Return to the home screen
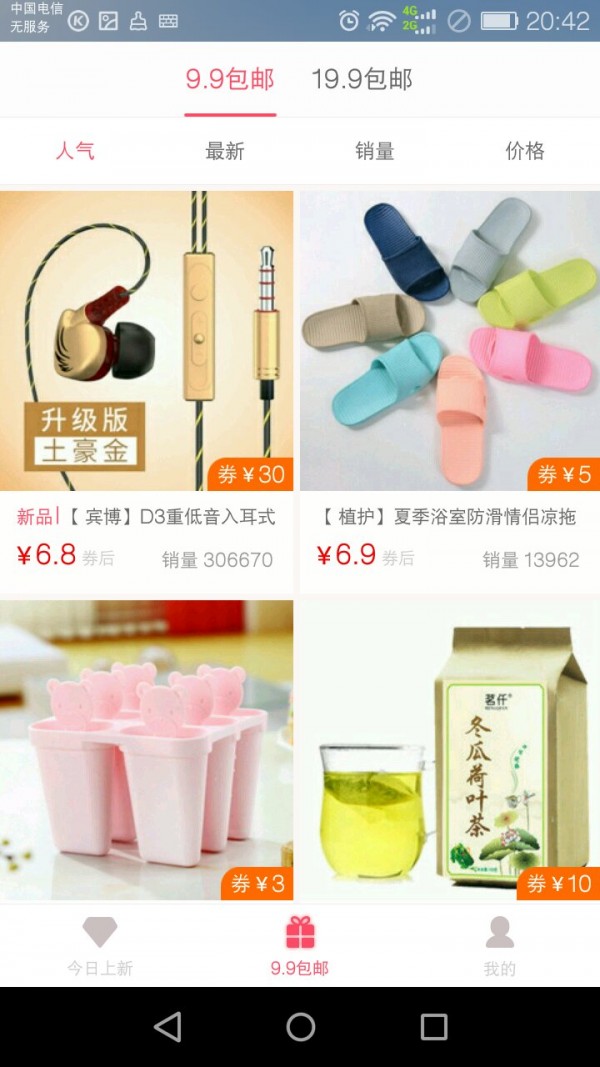Screen dimensions: 600x1067 click(x=300, y=1027)
